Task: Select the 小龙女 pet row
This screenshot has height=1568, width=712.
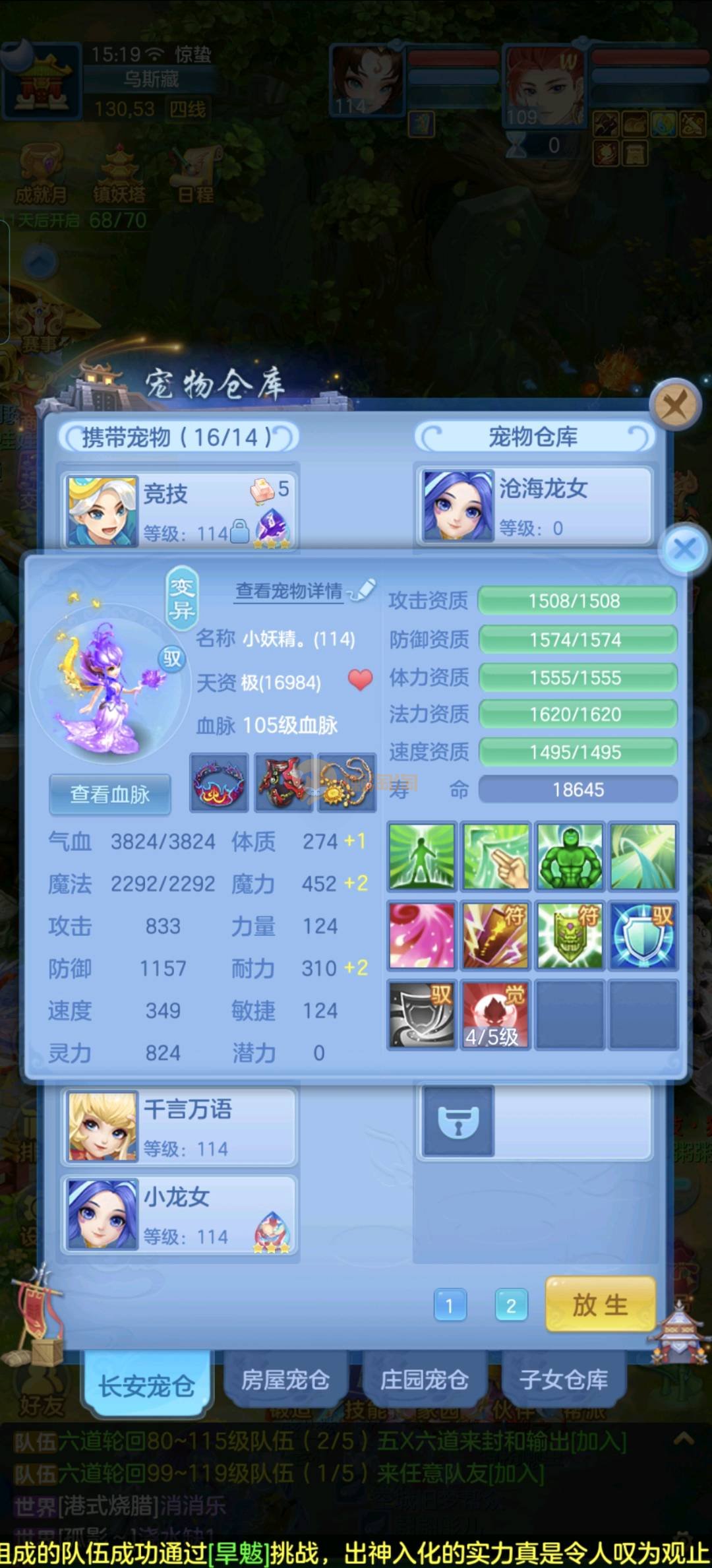Action: 179,1214
